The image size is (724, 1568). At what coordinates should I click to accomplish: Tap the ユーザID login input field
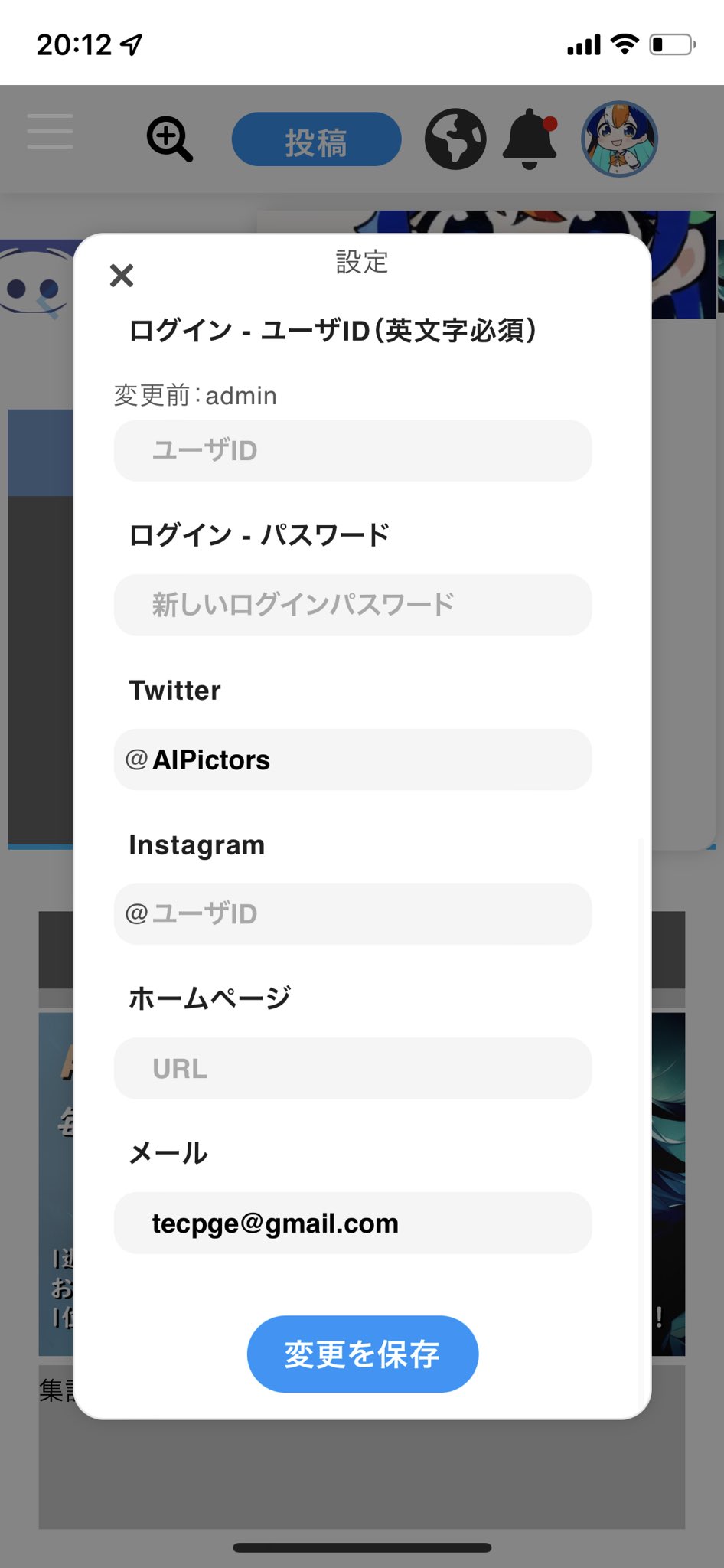(x=352, y=450)
